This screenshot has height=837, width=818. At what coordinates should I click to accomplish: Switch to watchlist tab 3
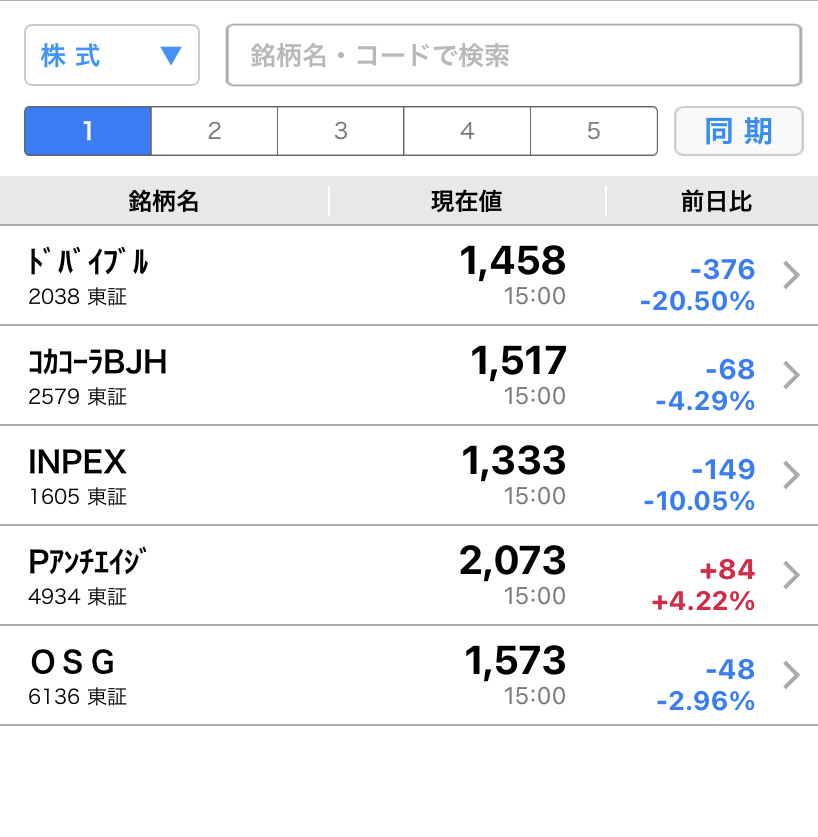(x=341, y=131)
